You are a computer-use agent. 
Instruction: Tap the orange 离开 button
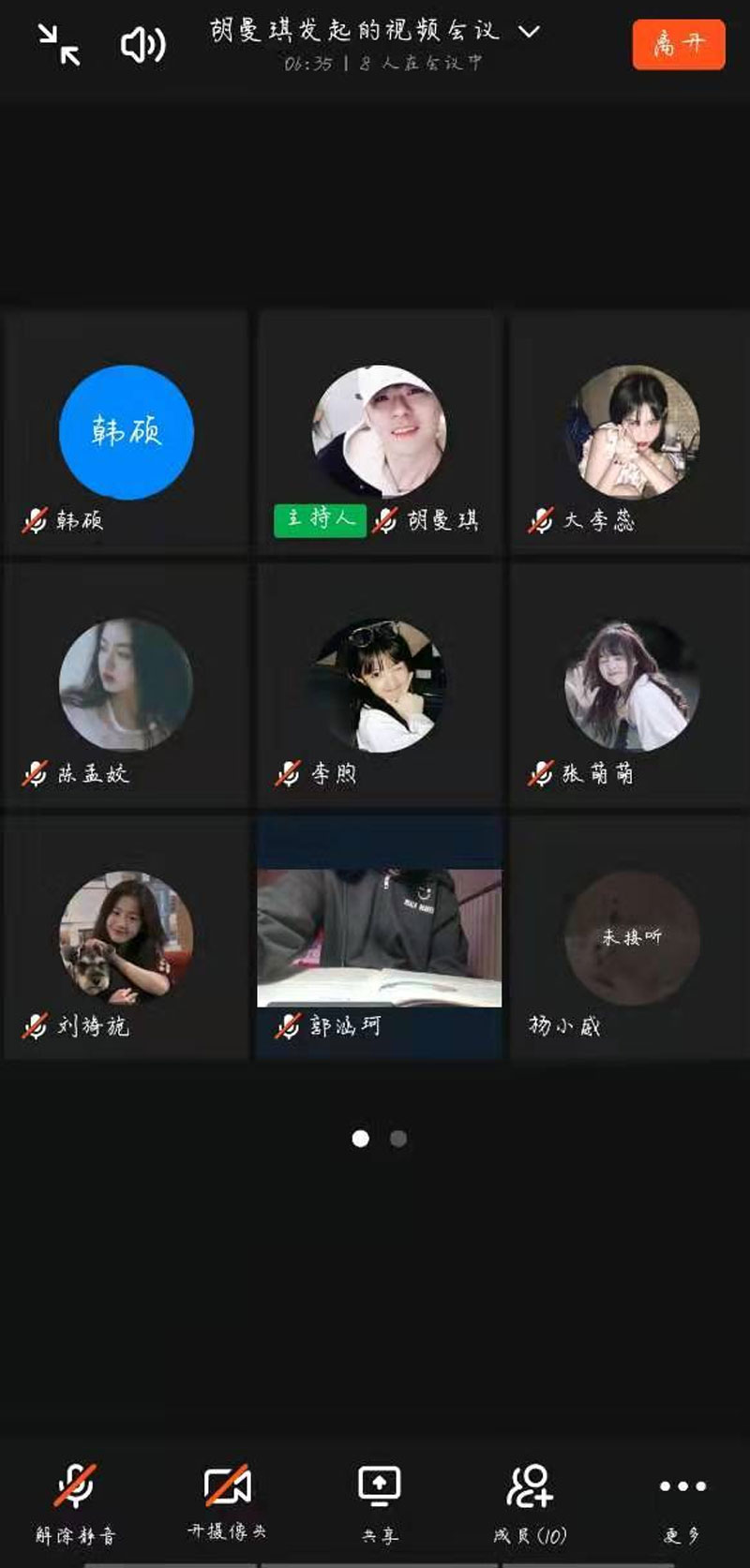(678, 44)
